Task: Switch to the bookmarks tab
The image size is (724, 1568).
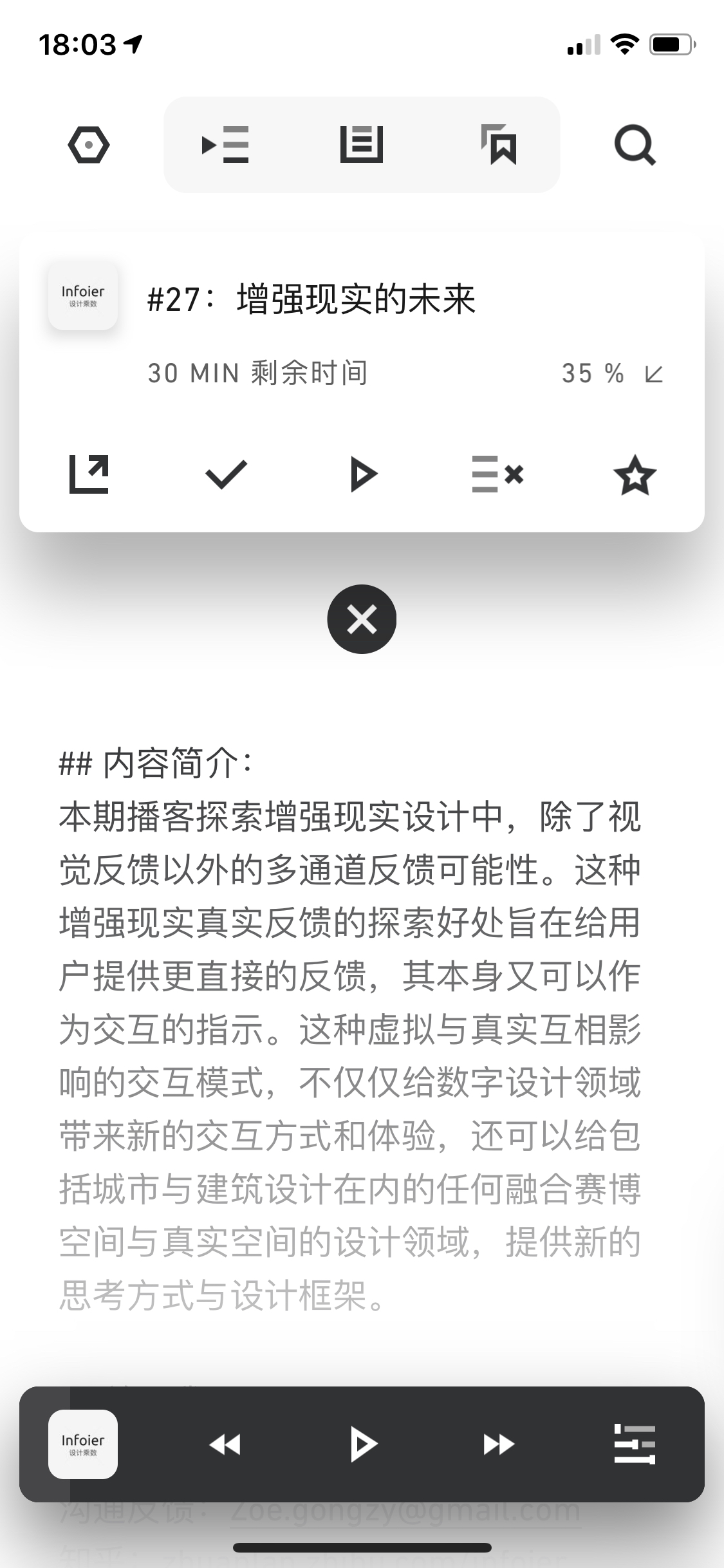Action: [x=499, y=145]
